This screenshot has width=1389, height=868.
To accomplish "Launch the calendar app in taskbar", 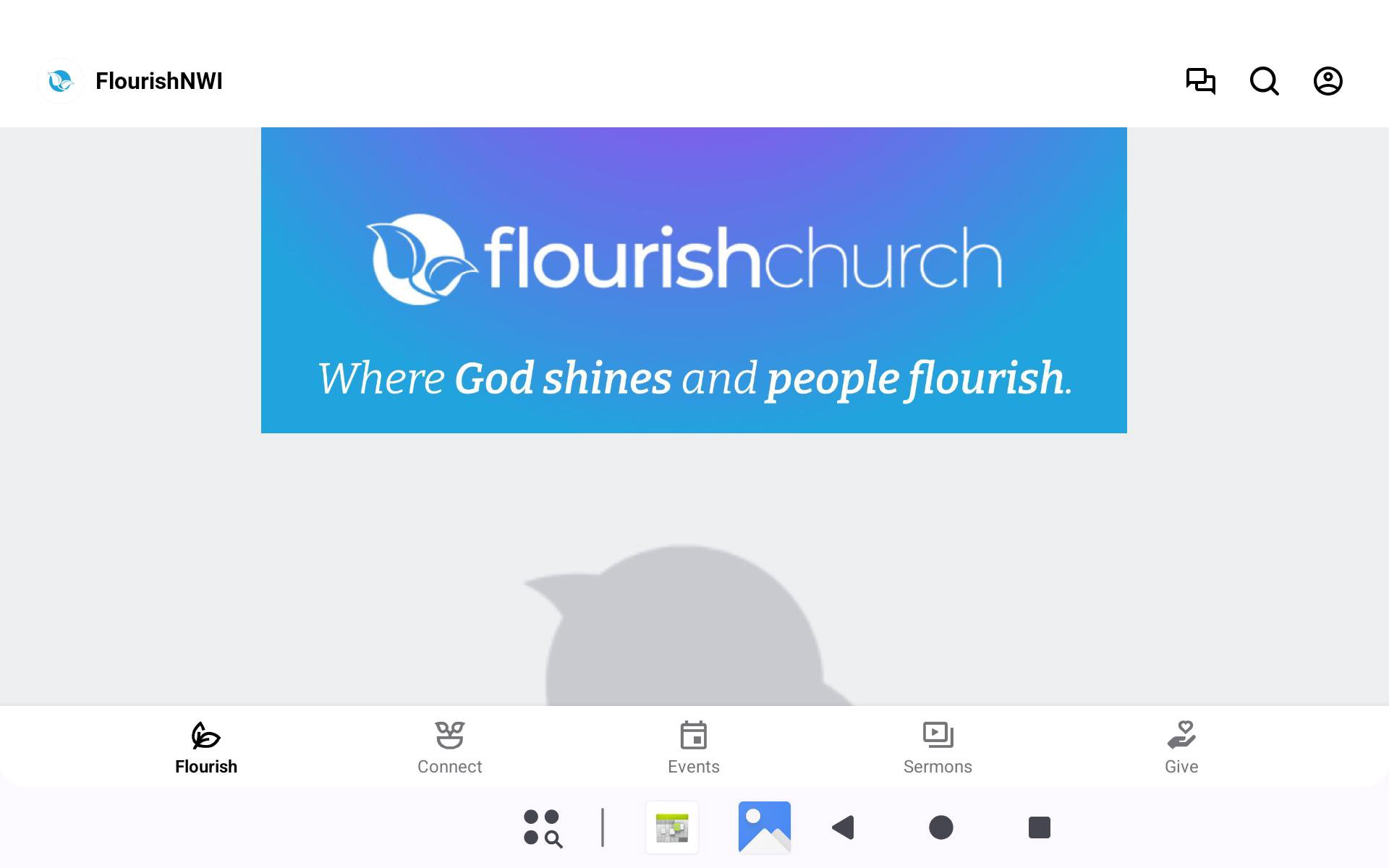I will pos(672,827).
